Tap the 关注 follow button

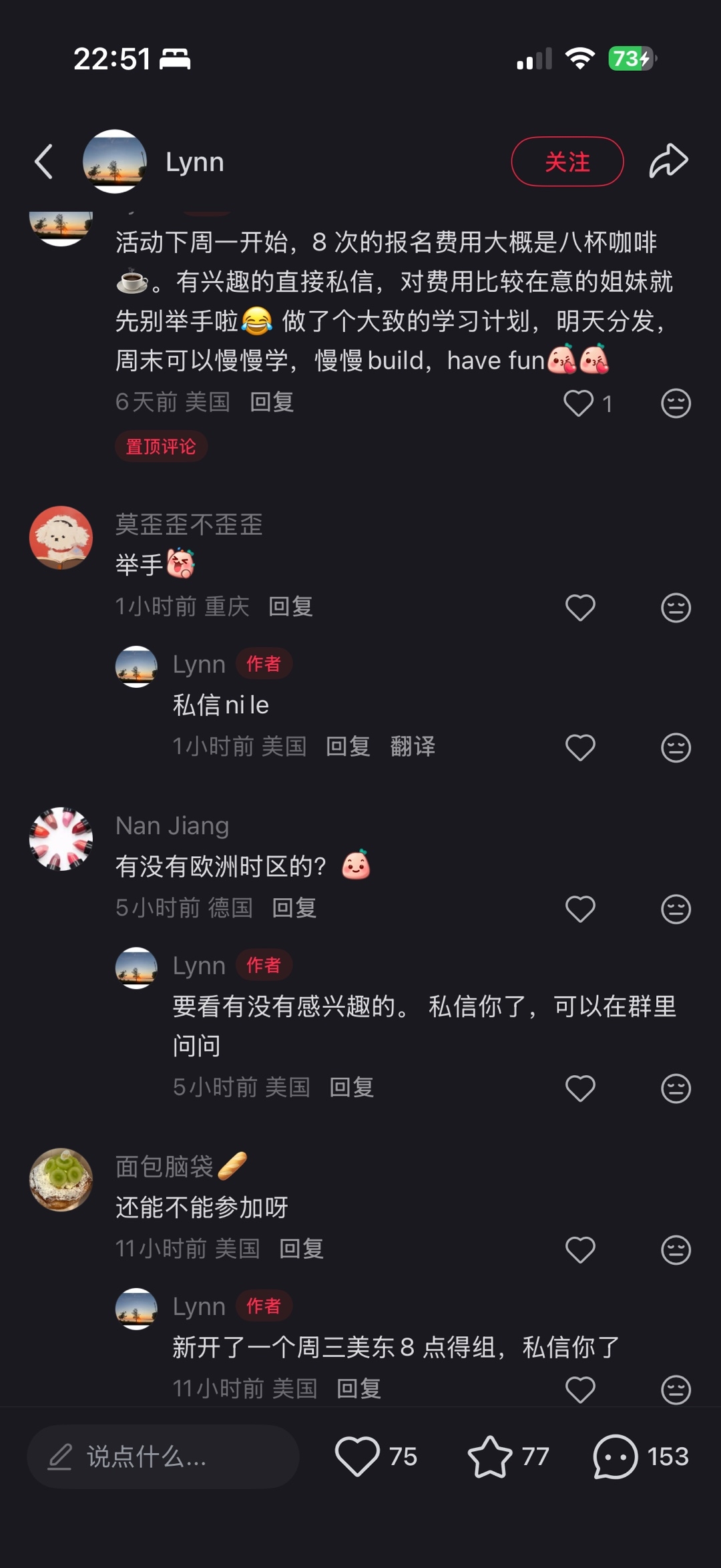tap(567, 162)
